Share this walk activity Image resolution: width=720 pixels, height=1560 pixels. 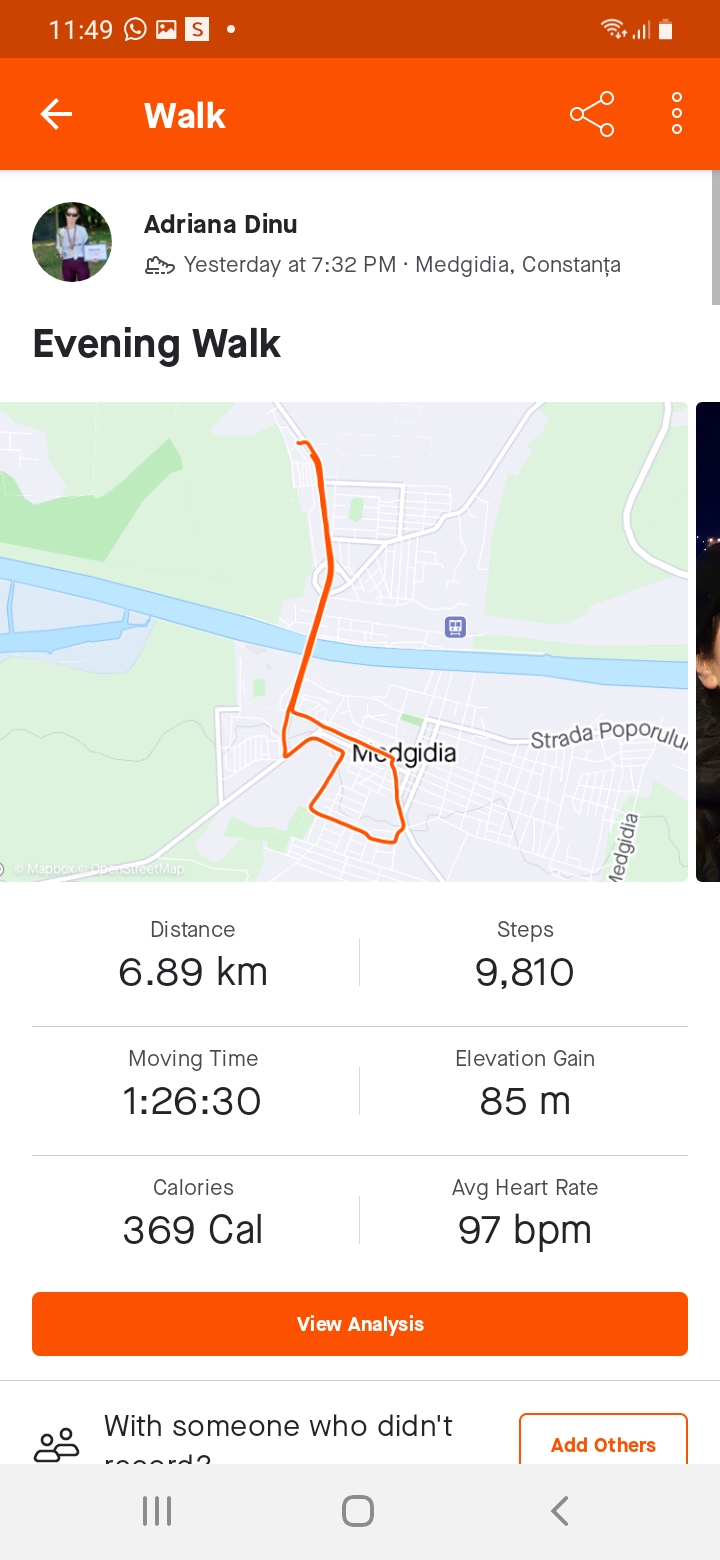(592, 115)
